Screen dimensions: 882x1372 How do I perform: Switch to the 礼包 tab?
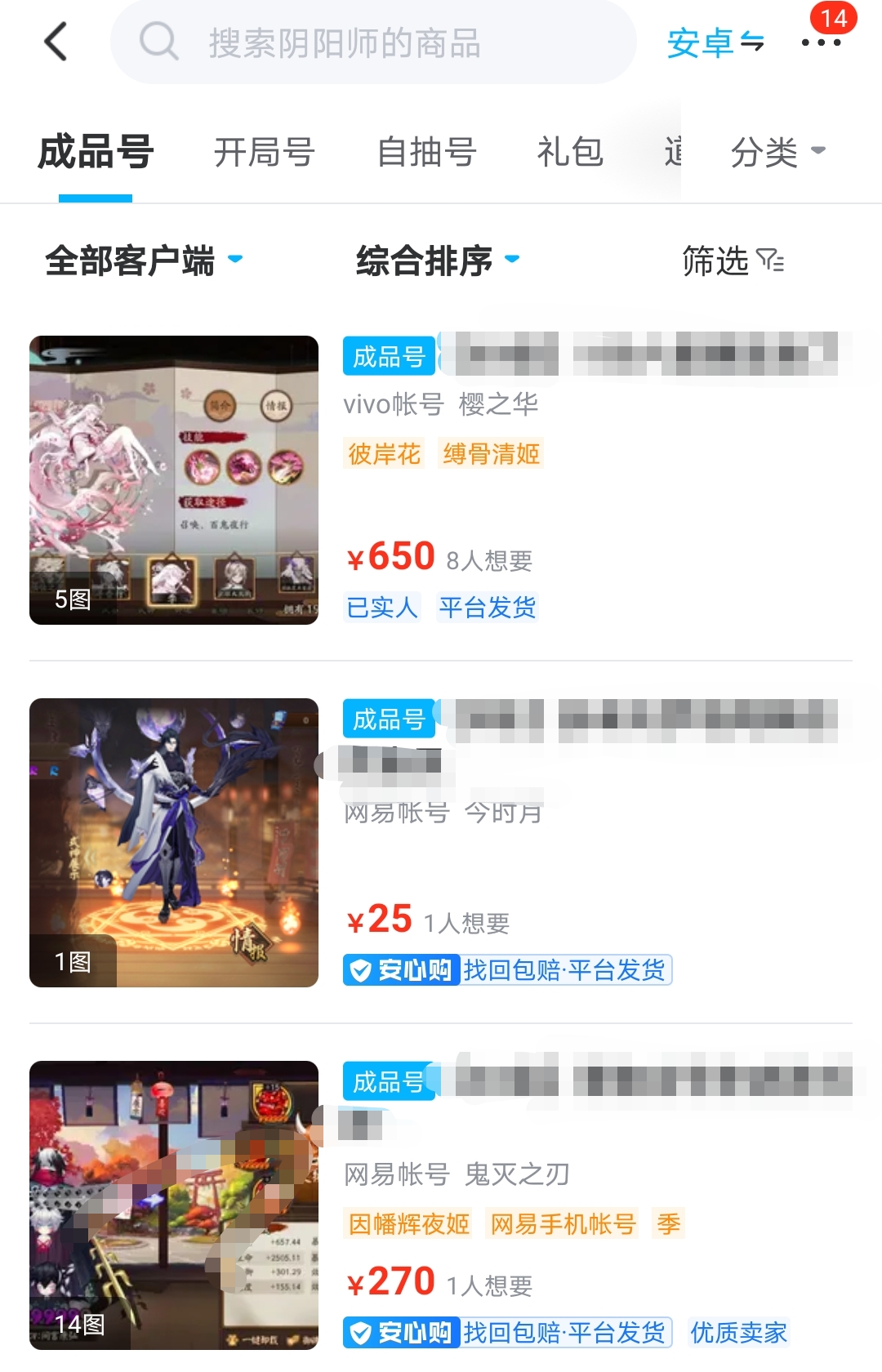[x=569, y=153]
